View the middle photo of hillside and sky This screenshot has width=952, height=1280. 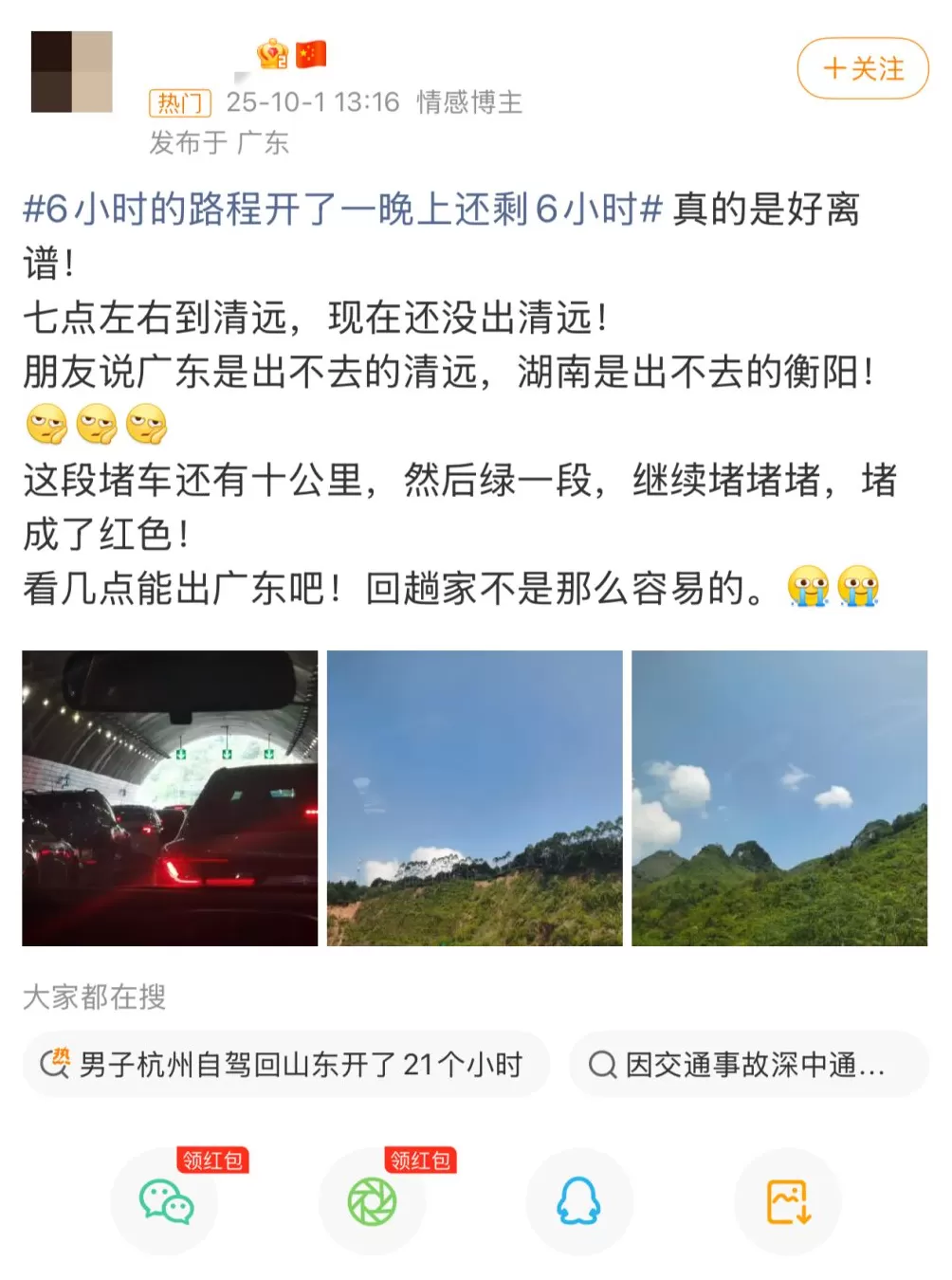click(x=474, y=798)
